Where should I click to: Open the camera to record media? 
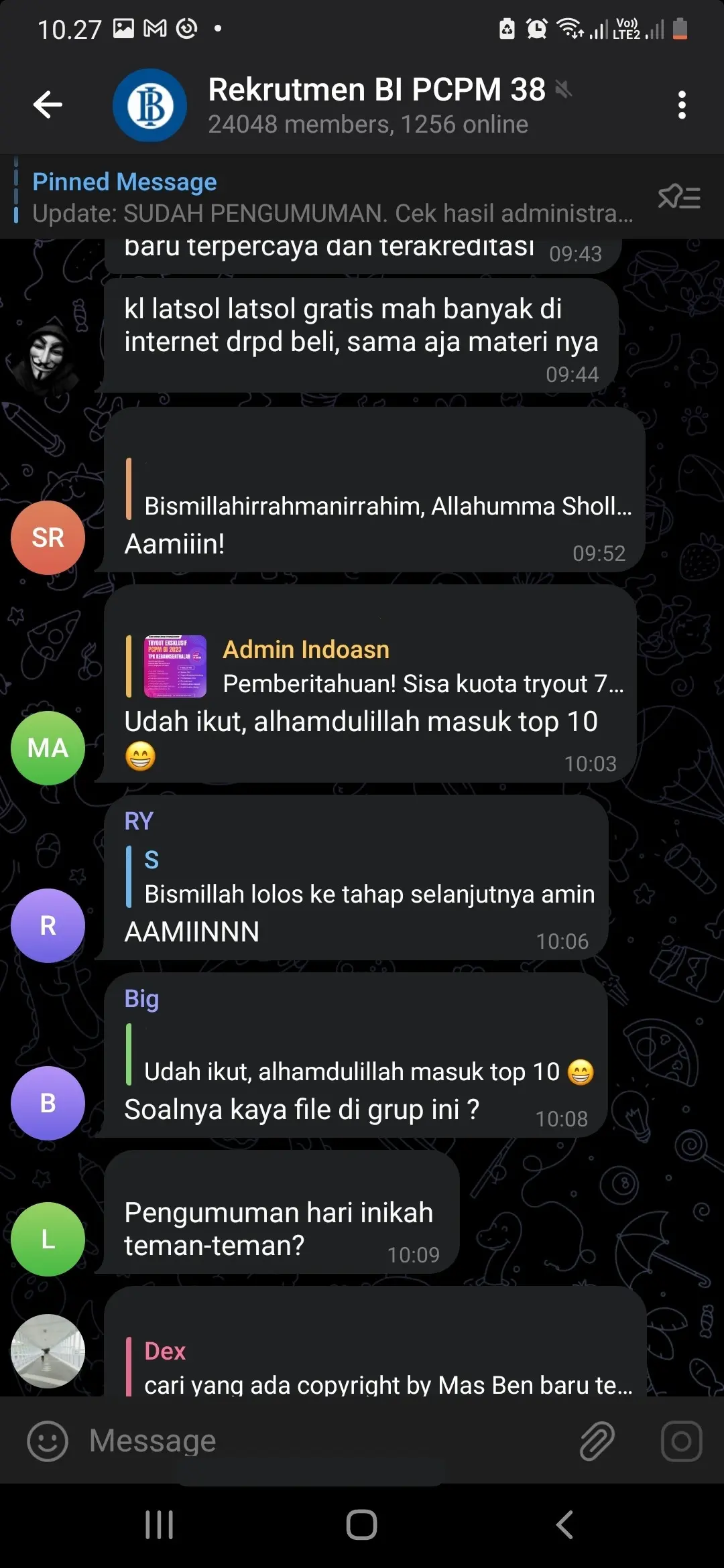681,1441
